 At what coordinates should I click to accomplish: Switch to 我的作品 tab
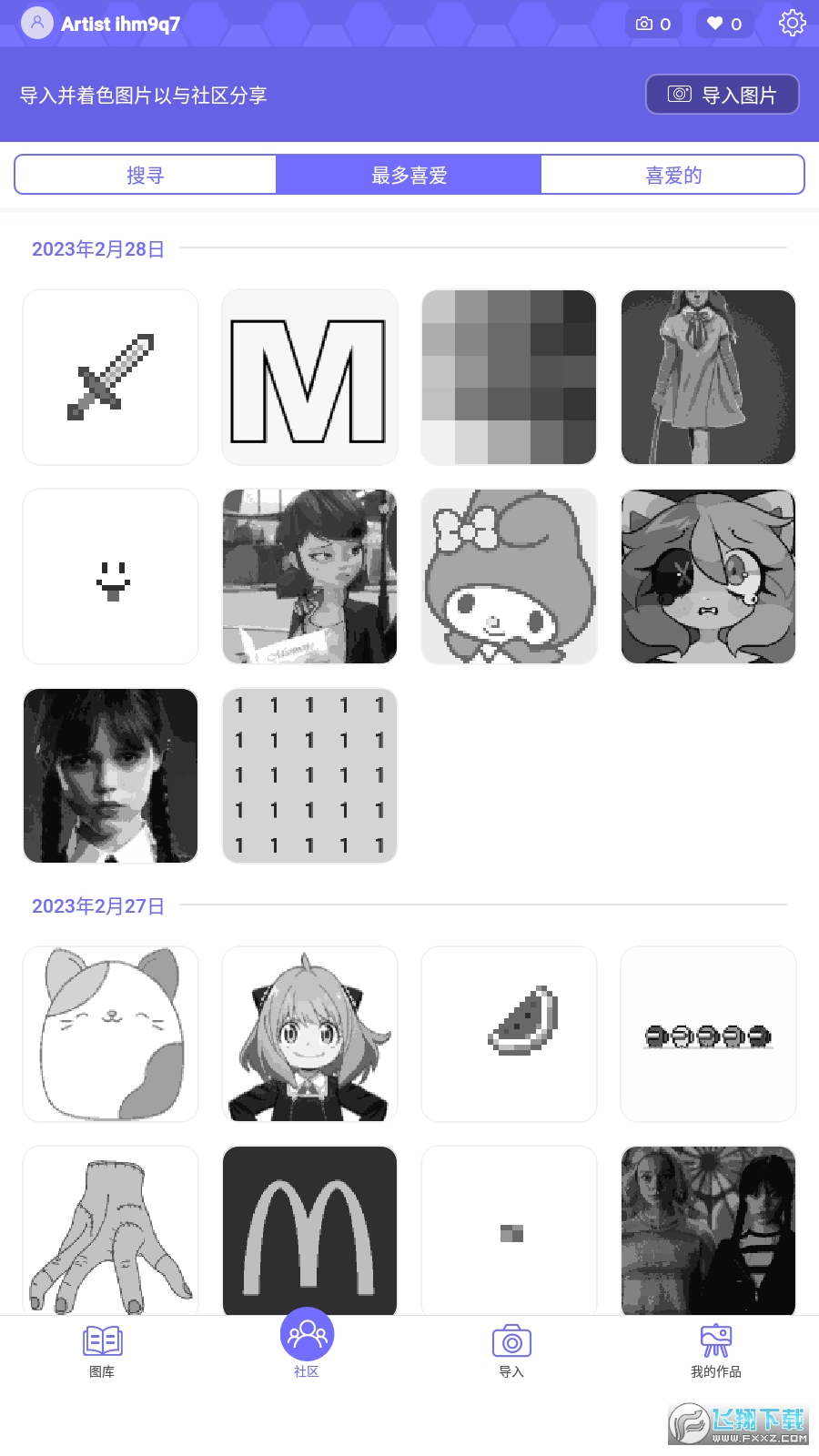[715, 1350]
